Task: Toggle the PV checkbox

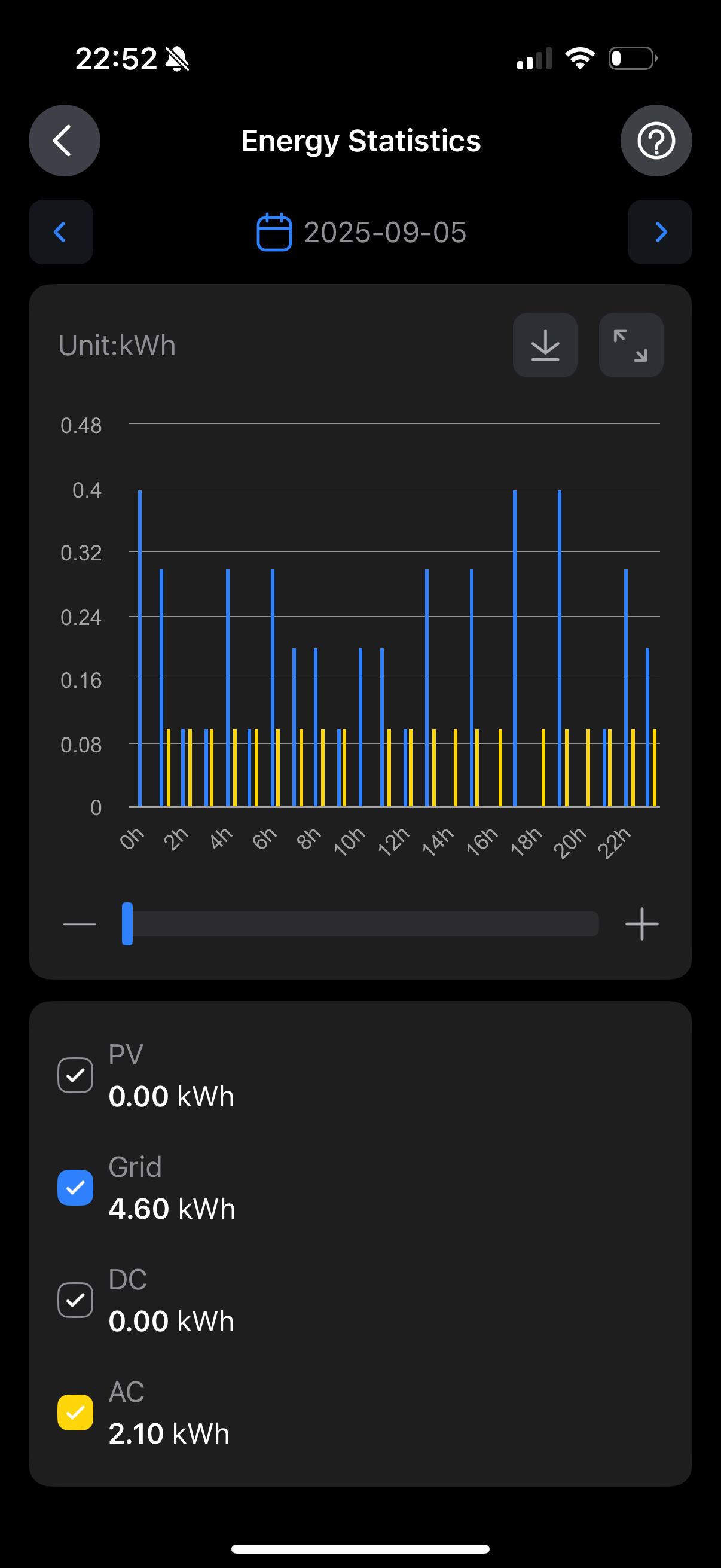Action: (75, 1075)
